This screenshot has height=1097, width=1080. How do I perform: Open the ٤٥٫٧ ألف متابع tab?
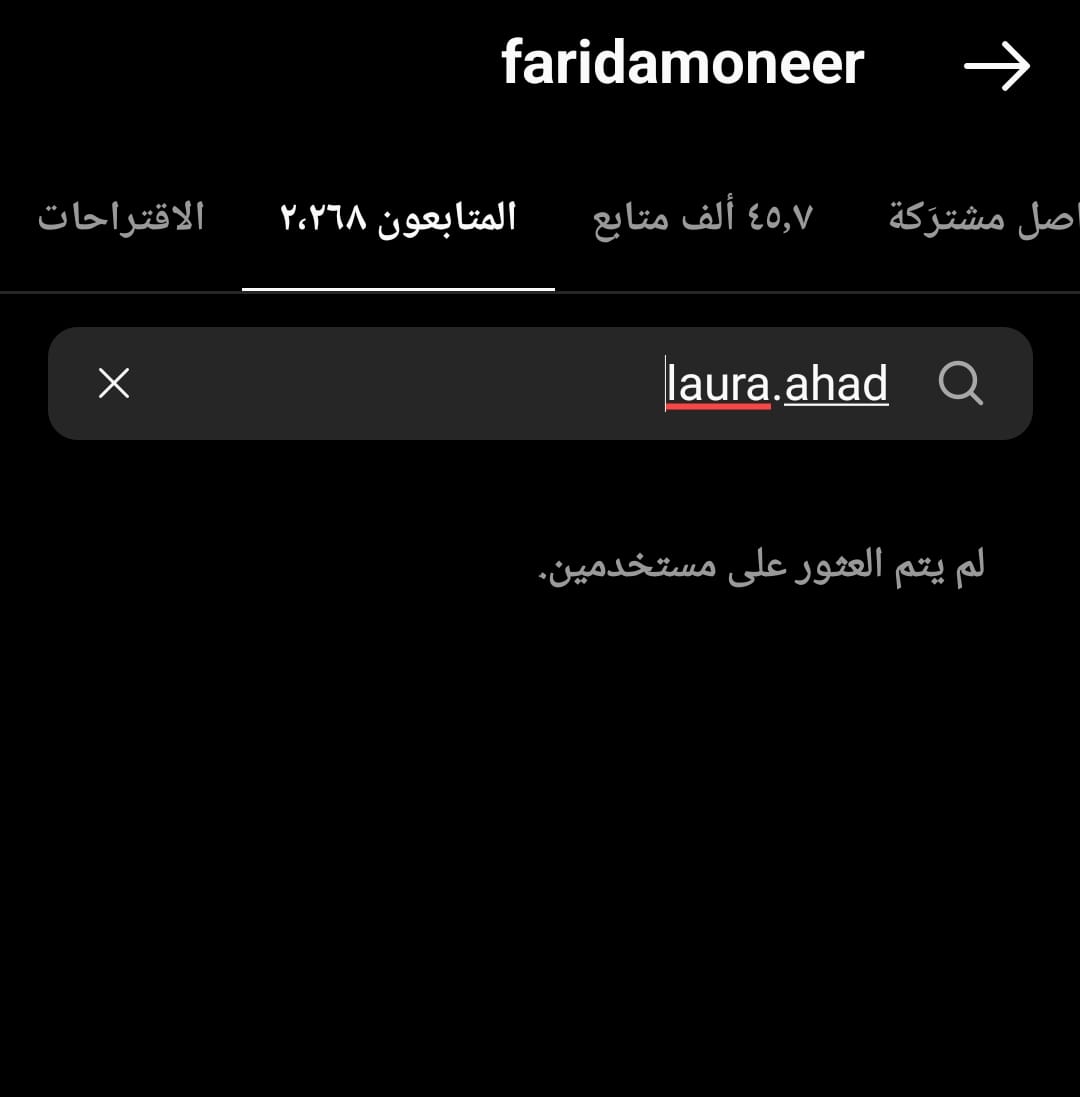click(x=703, y=218)
